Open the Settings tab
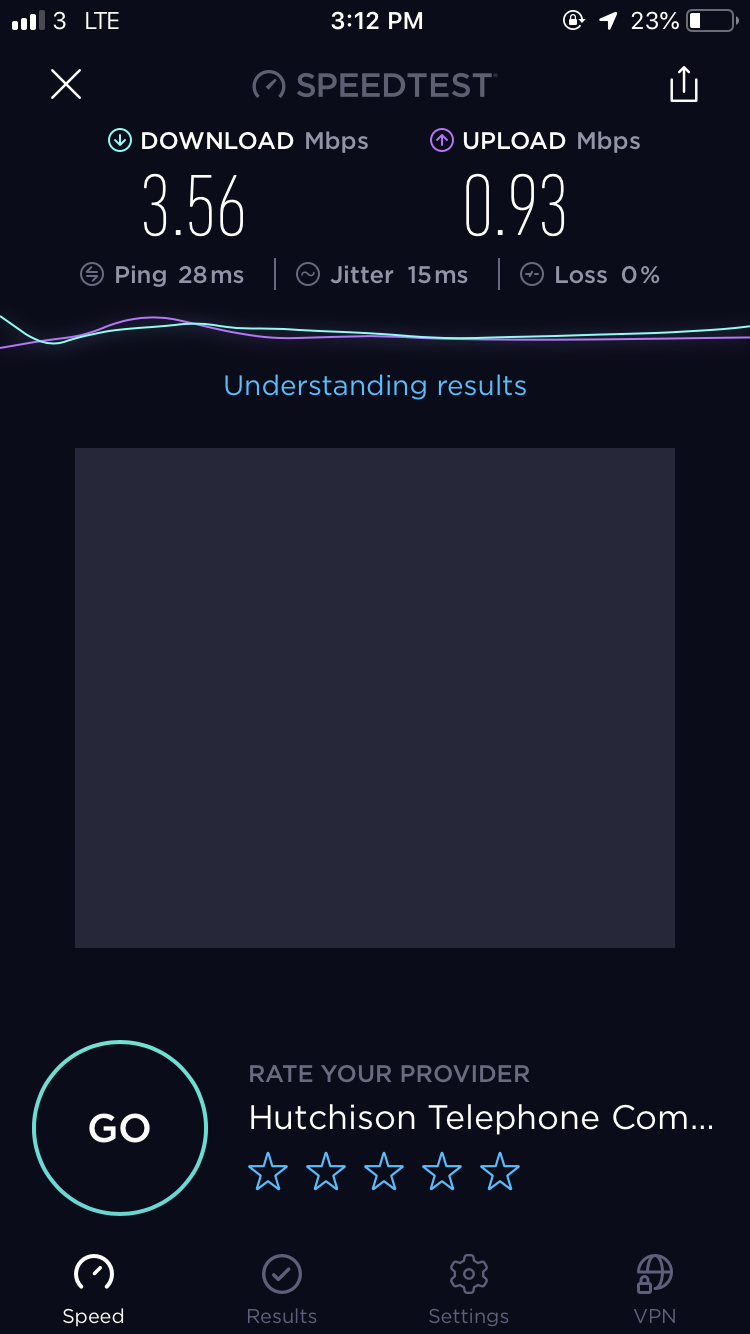Image resolution: width=750 pixels, height=1334 pixels. [x=468, y=1290]
